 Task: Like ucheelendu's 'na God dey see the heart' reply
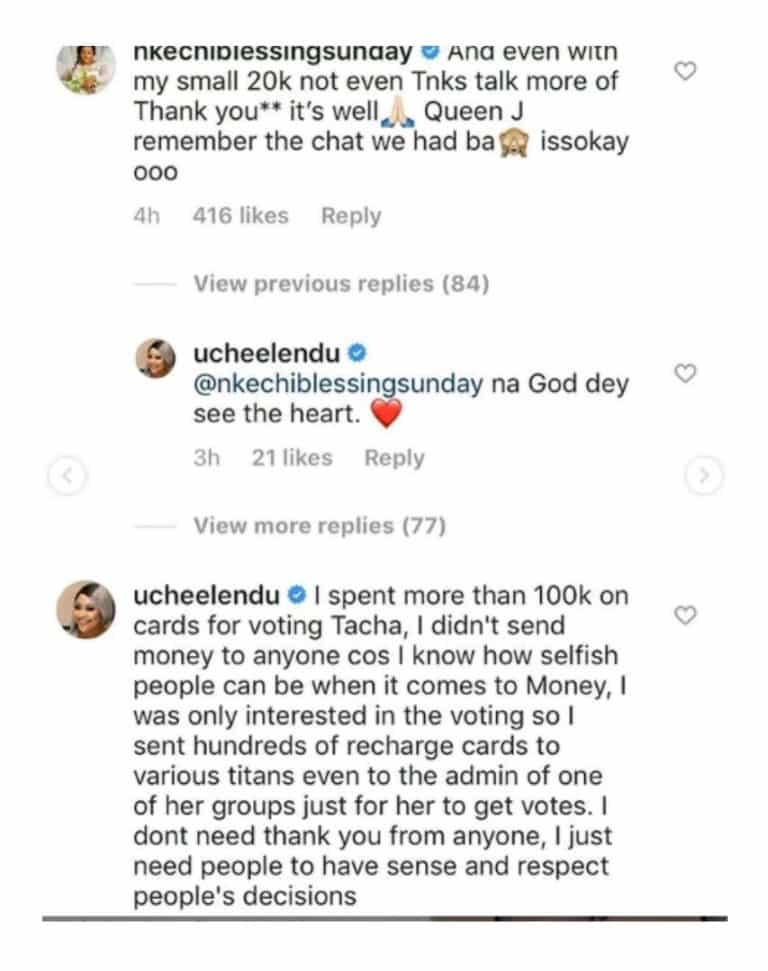tap(685, 373)
